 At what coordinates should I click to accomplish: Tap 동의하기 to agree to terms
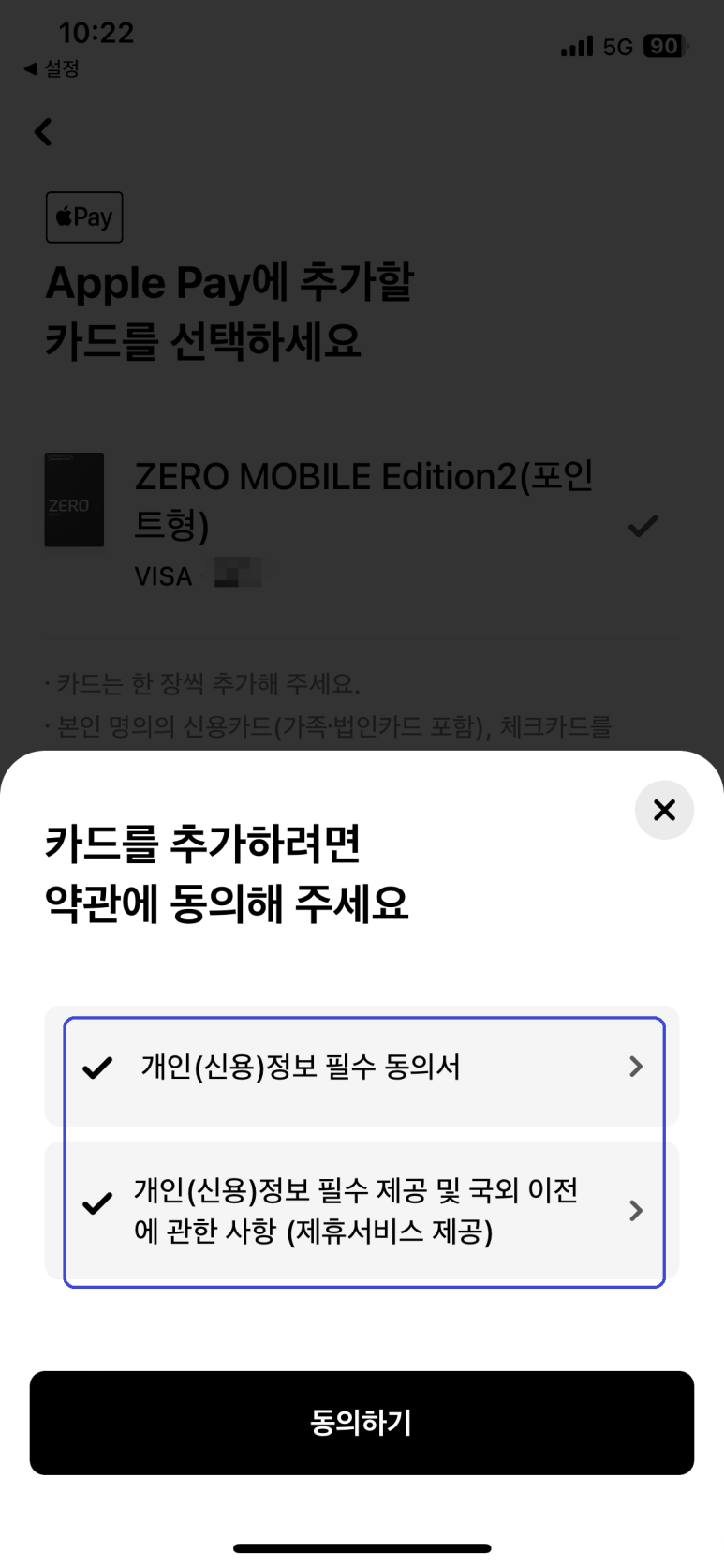point(362,1423)
